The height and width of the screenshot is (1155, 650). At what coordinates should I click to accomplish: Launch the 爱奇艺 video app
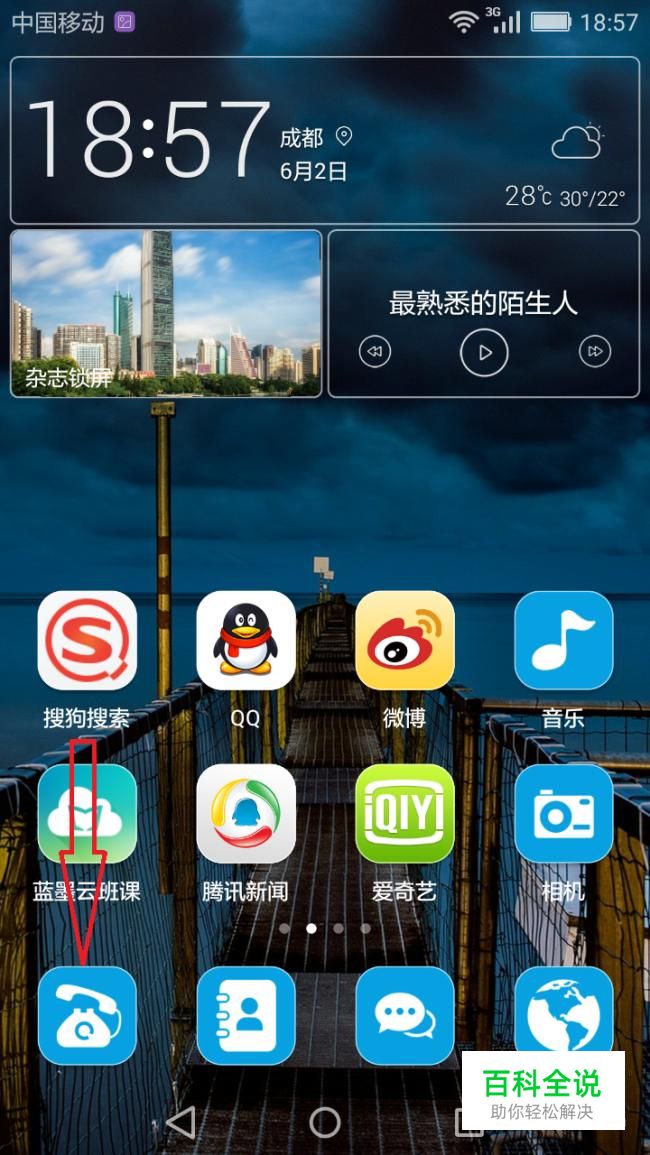(405, 813)
